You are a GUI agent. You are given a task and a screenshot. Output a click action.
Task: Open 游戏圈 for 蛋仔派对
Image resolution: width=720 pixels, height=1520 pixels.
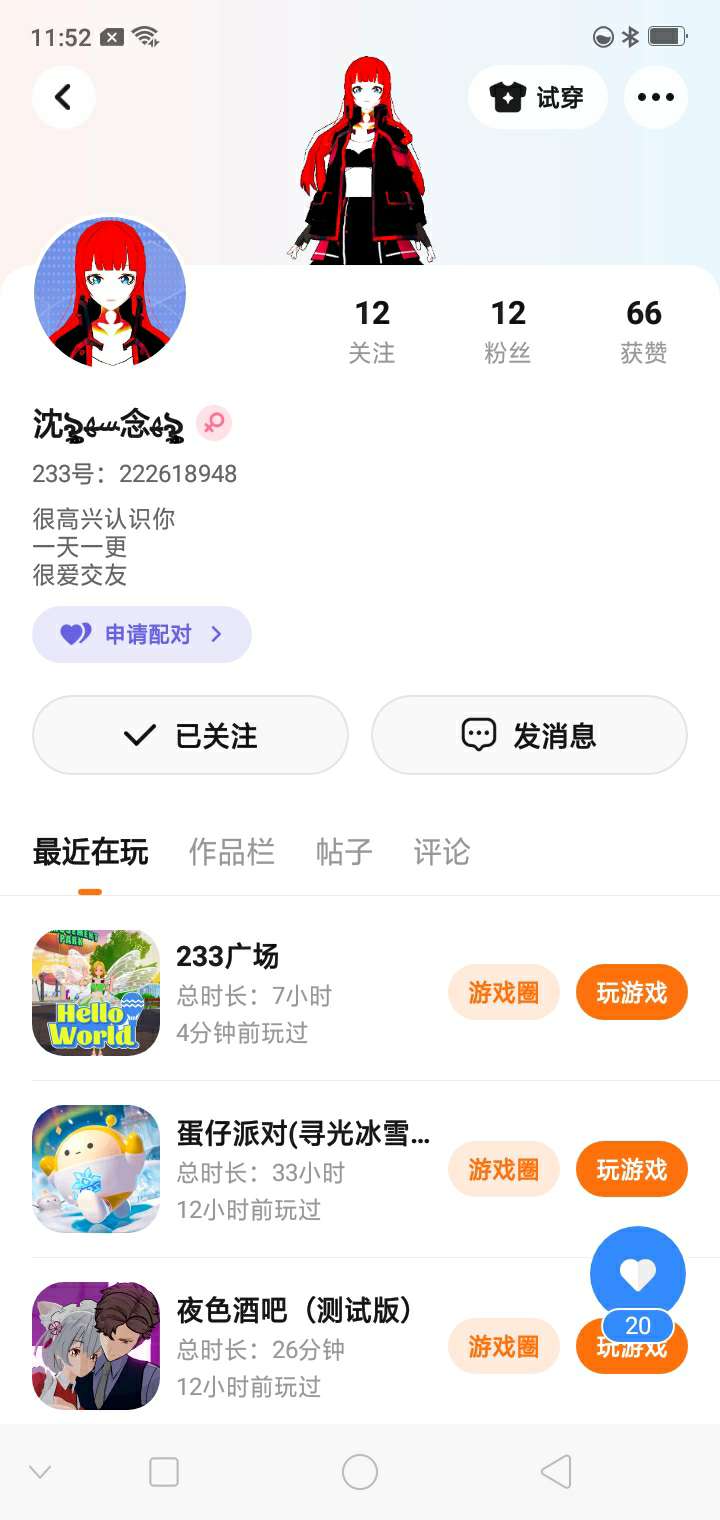(503, 1169)
